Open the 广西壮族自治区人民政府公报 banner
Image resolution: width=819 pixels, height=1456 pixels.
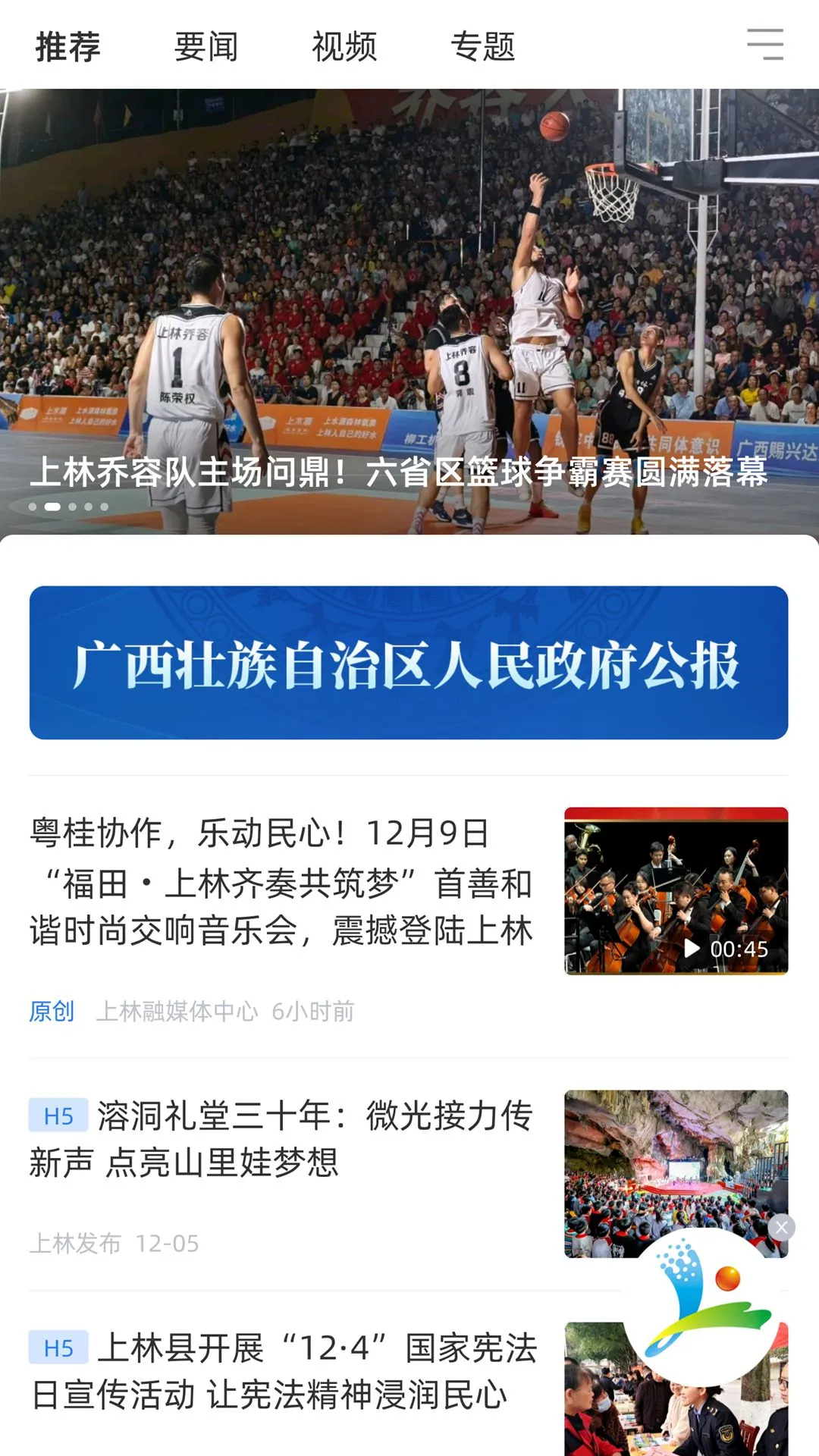[x=409, y=664]
